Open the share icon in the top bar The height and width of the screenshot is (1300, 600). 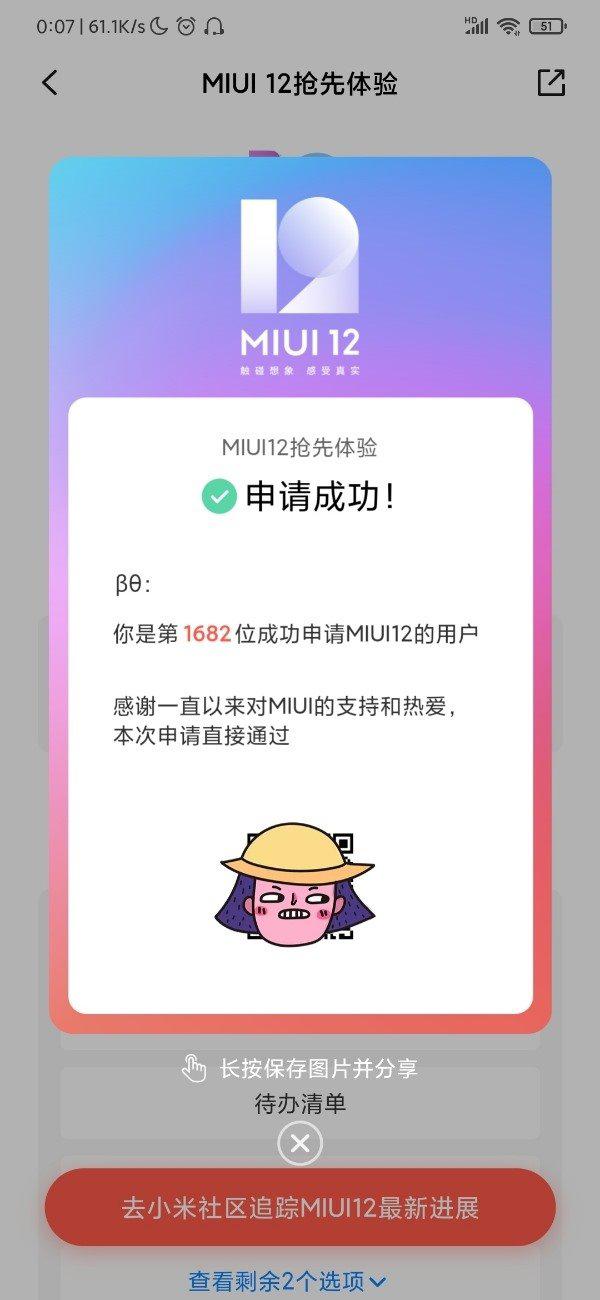[x=551, y=83]
